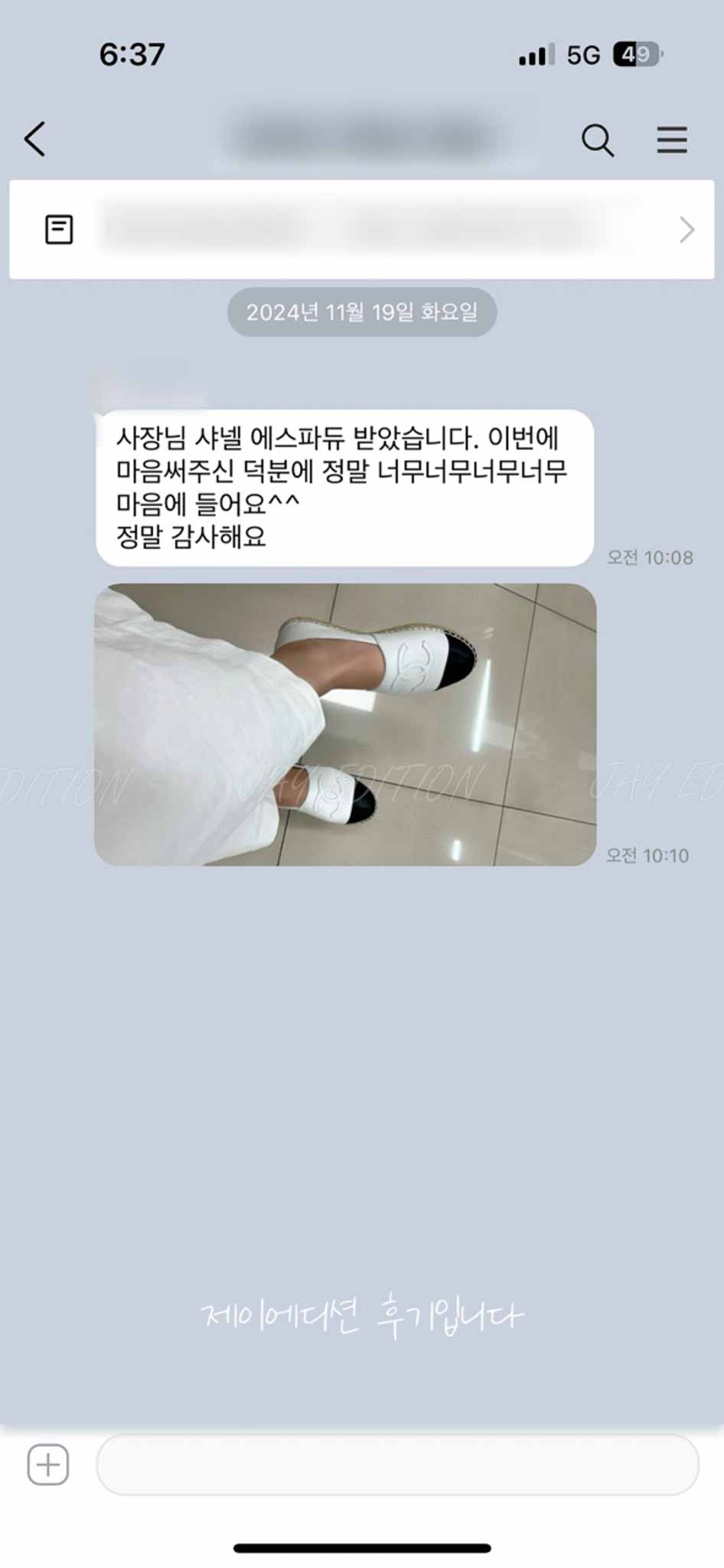This screenshot has height=1568, width=724.
Task: Go back to the chat list
Action: click(x=35, y=139)
